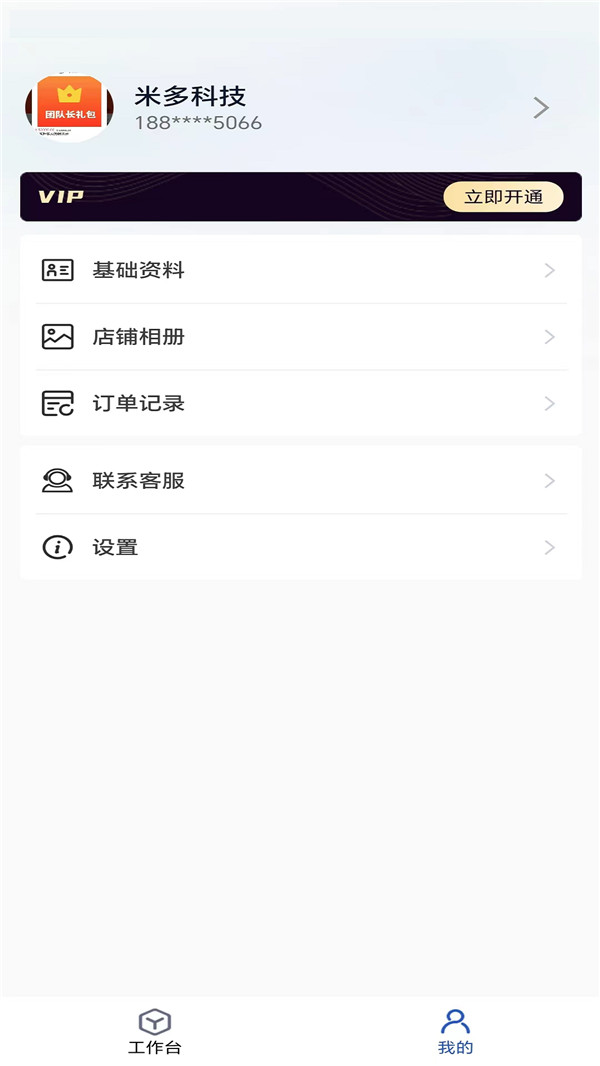Tap the 米多科技 profile avatar
The image size is (600, 1066).
69,108
